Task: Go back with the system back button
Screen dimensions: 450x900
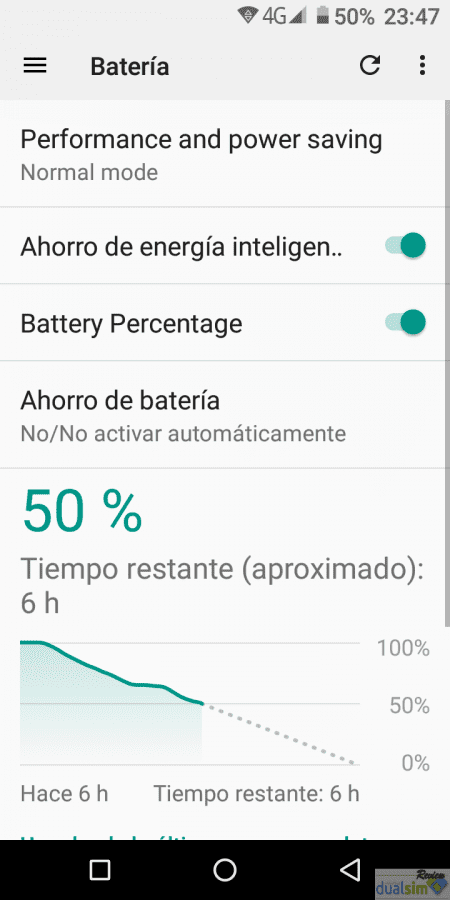Action: (x=350, y=870)
